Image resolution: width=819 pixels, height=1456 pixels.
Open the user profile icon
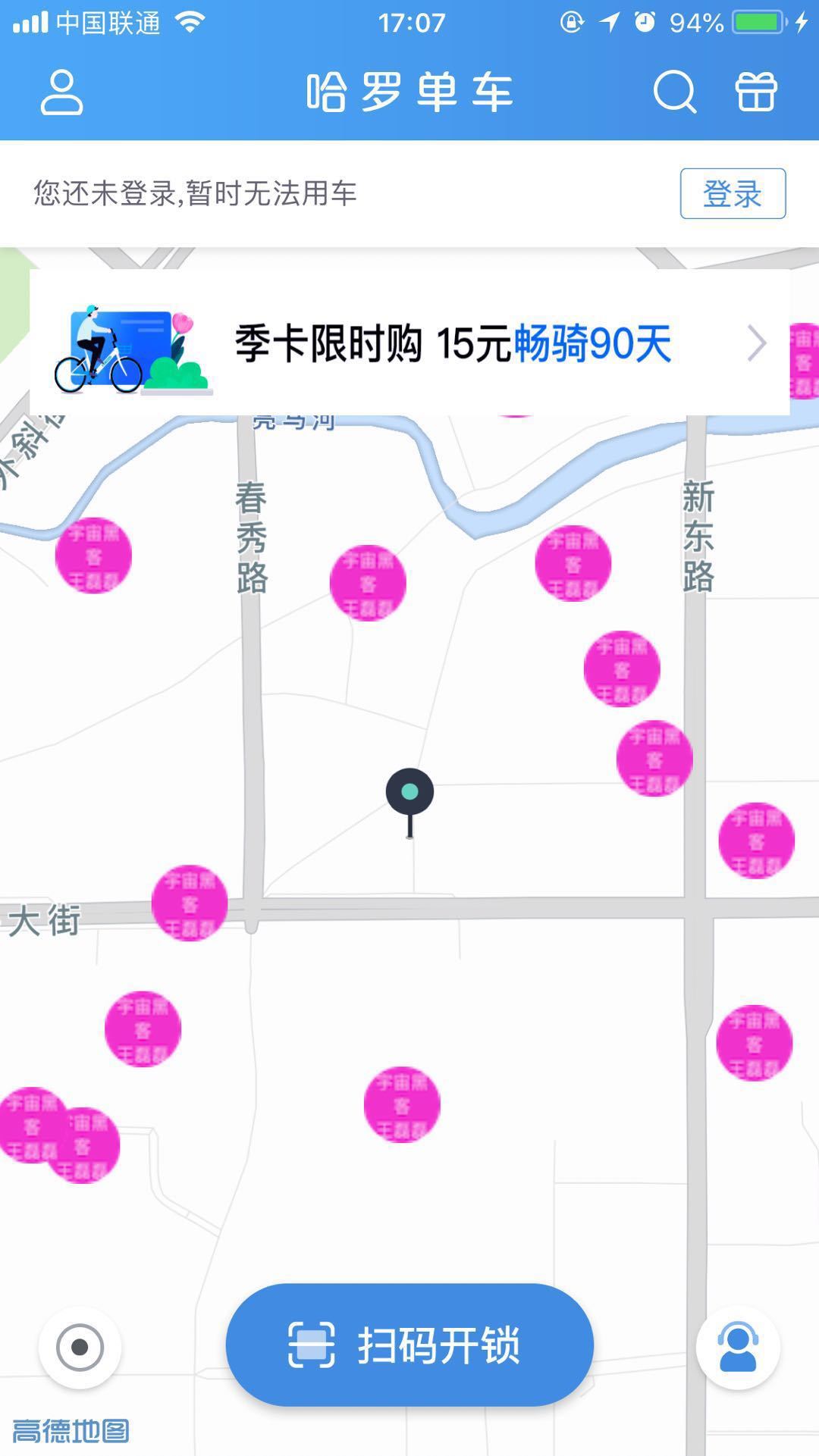(61, 92)
